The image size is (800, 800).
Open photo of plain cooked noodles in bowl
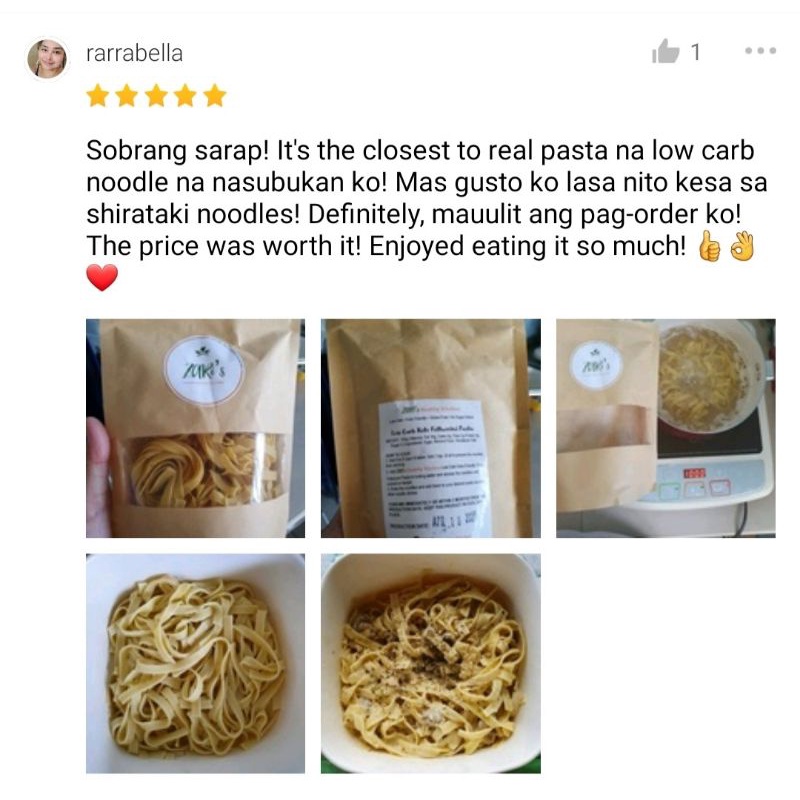click(195, 663)
